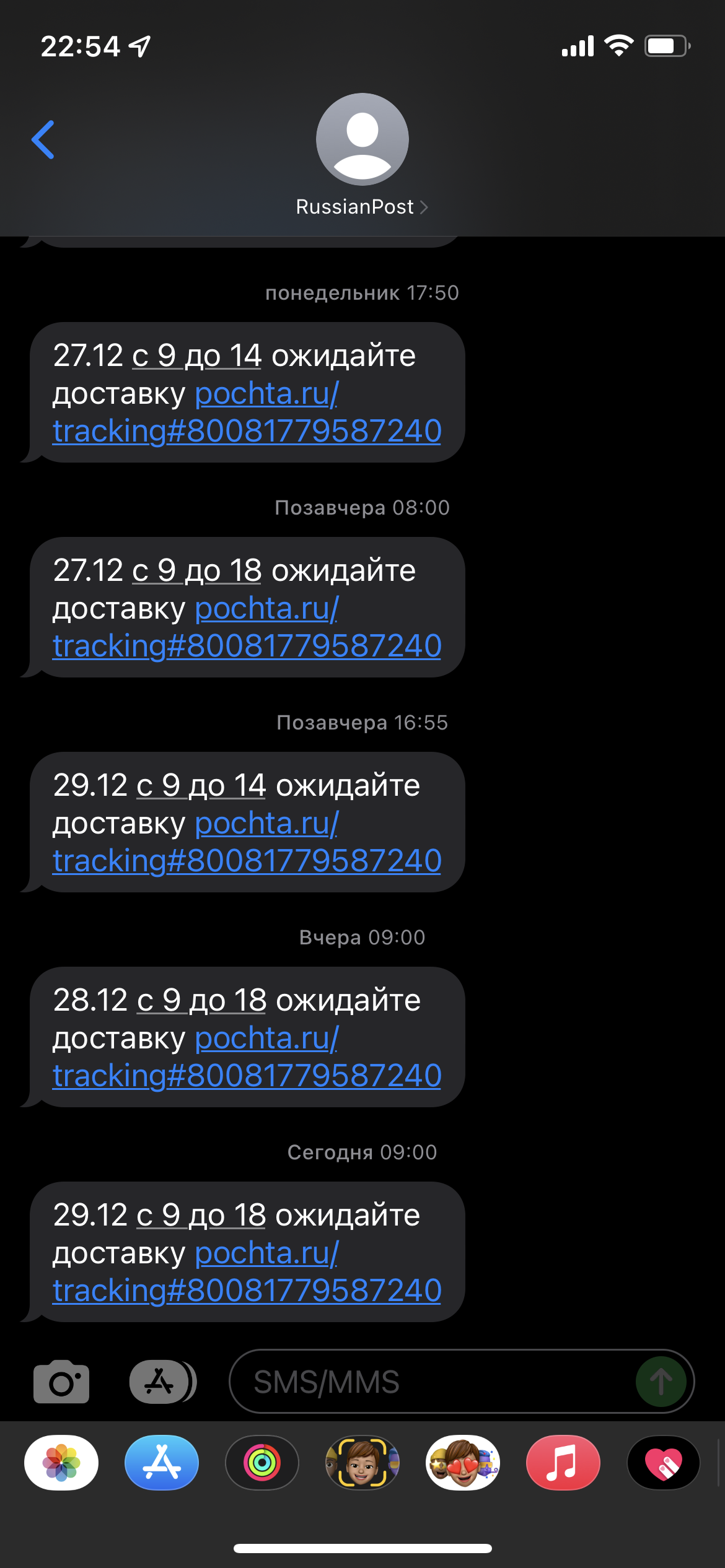Screen dimensions: 725x1568
Task: Open Digital Touch heart app
Action: [664, 1463]
